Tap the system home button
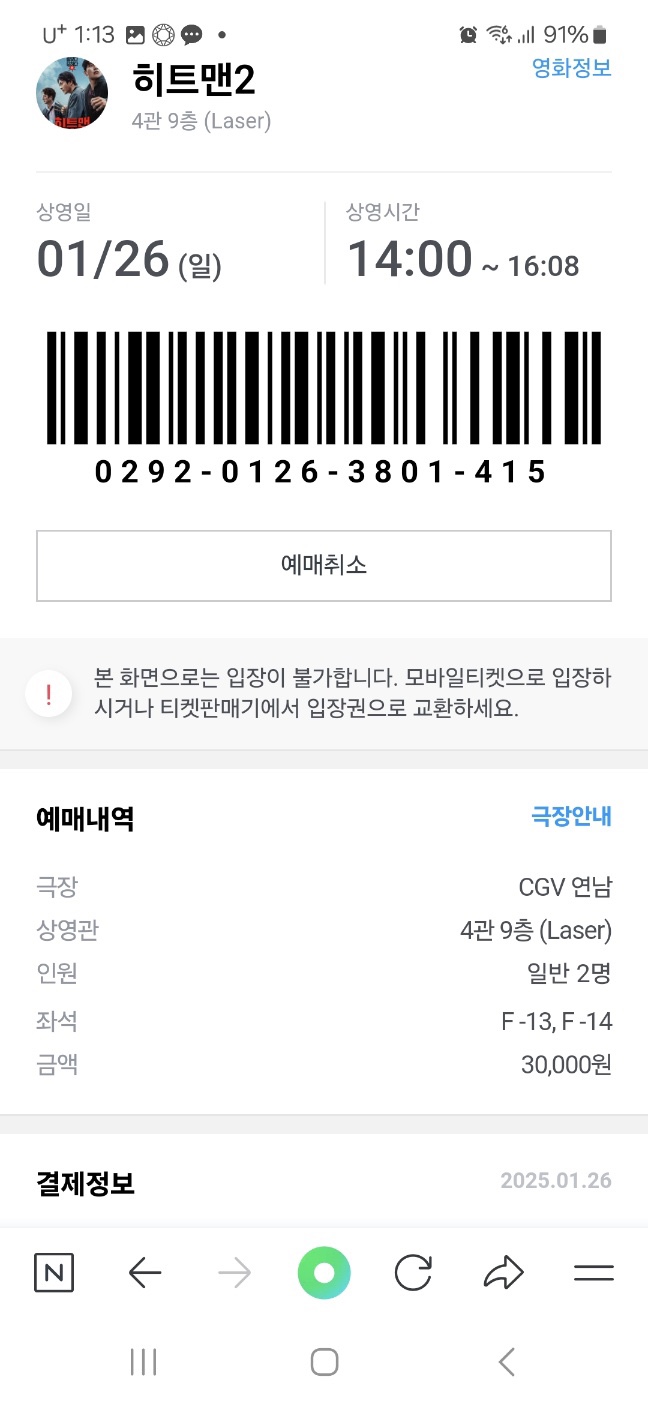 click(x=324, y=1362)
